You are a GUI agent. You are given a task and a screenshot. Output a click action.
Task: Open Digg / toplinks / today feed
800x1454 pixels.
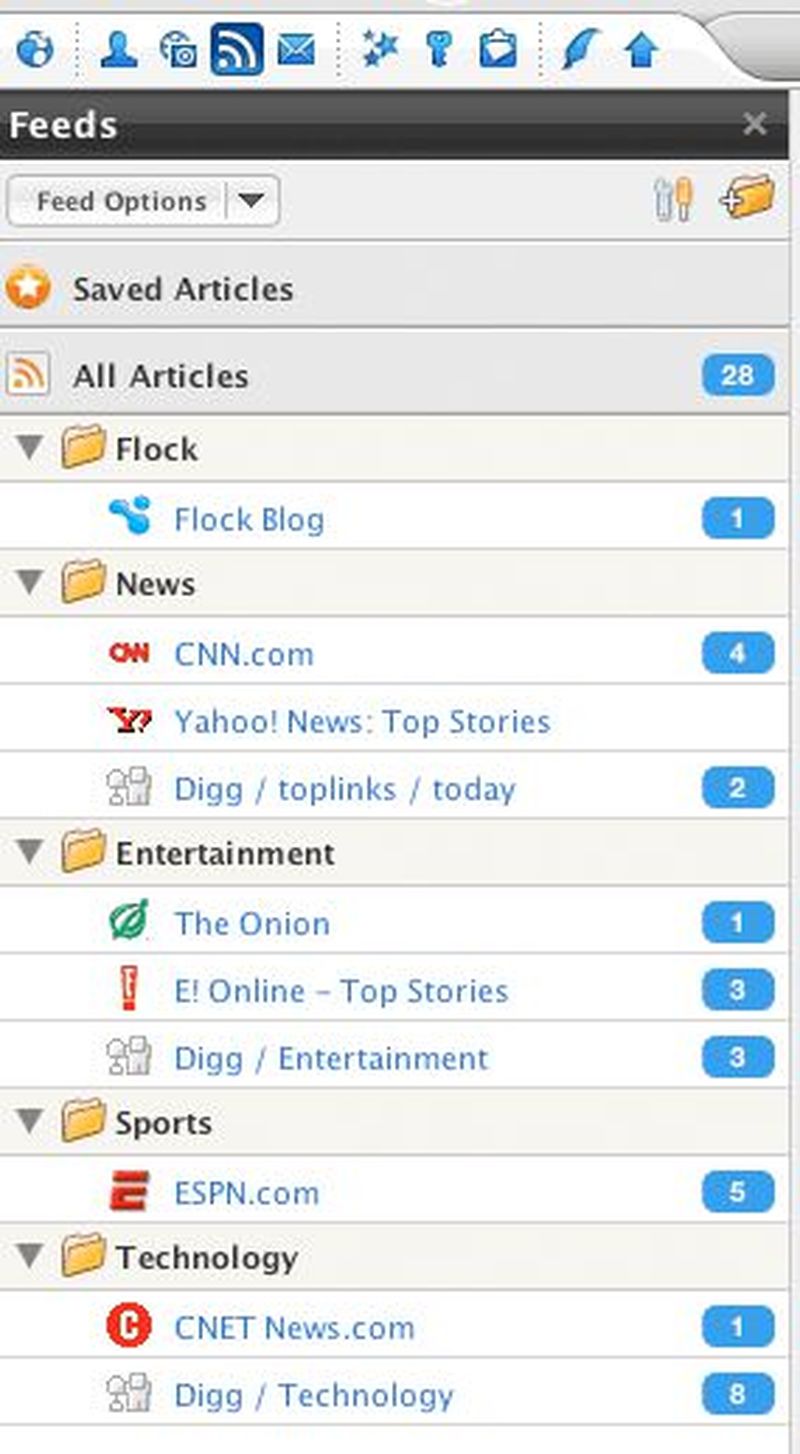pyautogui.click(x=344, y=789)
